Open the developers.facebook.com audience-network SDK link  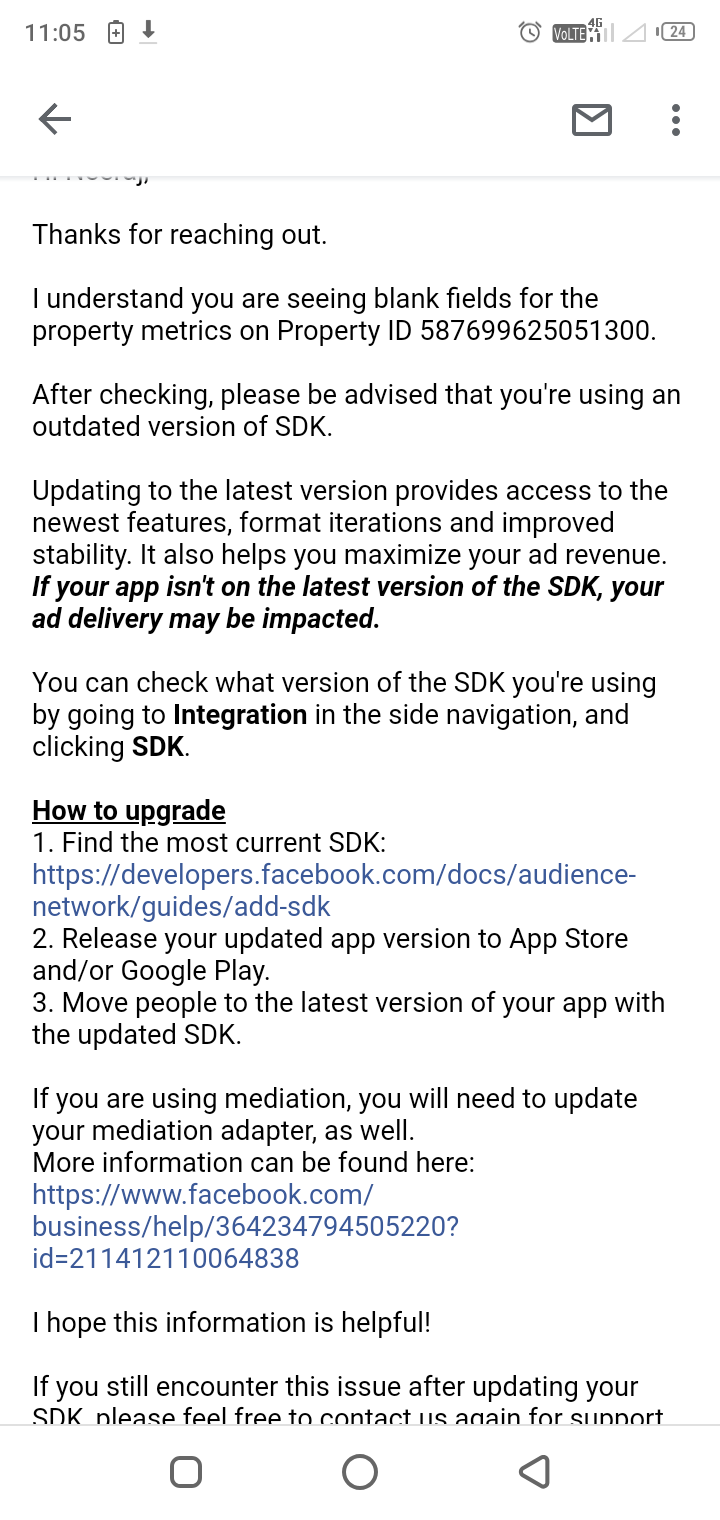pyautogui.click(x=333, y=890)
